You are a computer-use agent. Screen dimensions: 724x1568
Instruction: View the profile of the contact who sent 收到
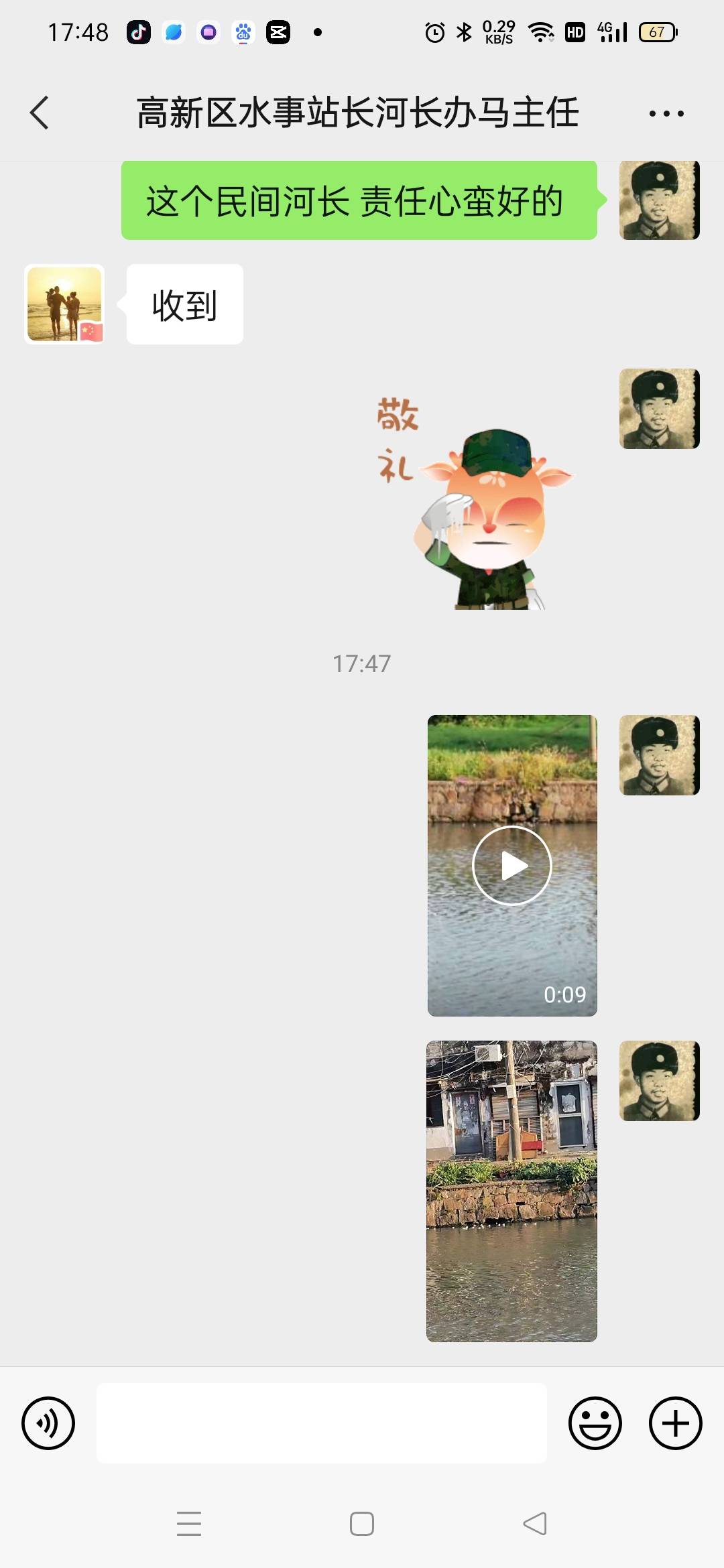(64, 304)
